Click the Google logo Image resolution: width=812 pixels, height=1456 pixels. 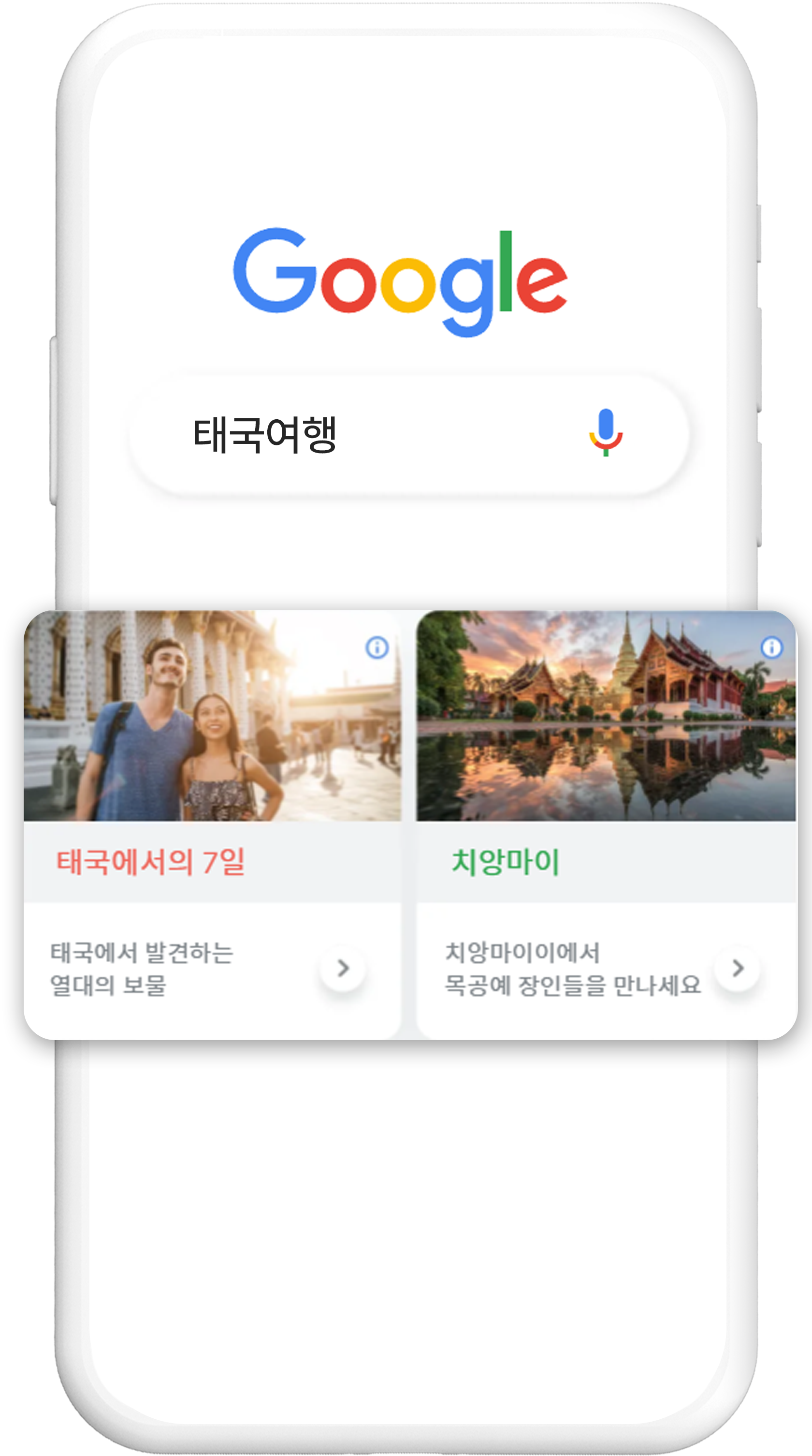click(x=401, y=276)
